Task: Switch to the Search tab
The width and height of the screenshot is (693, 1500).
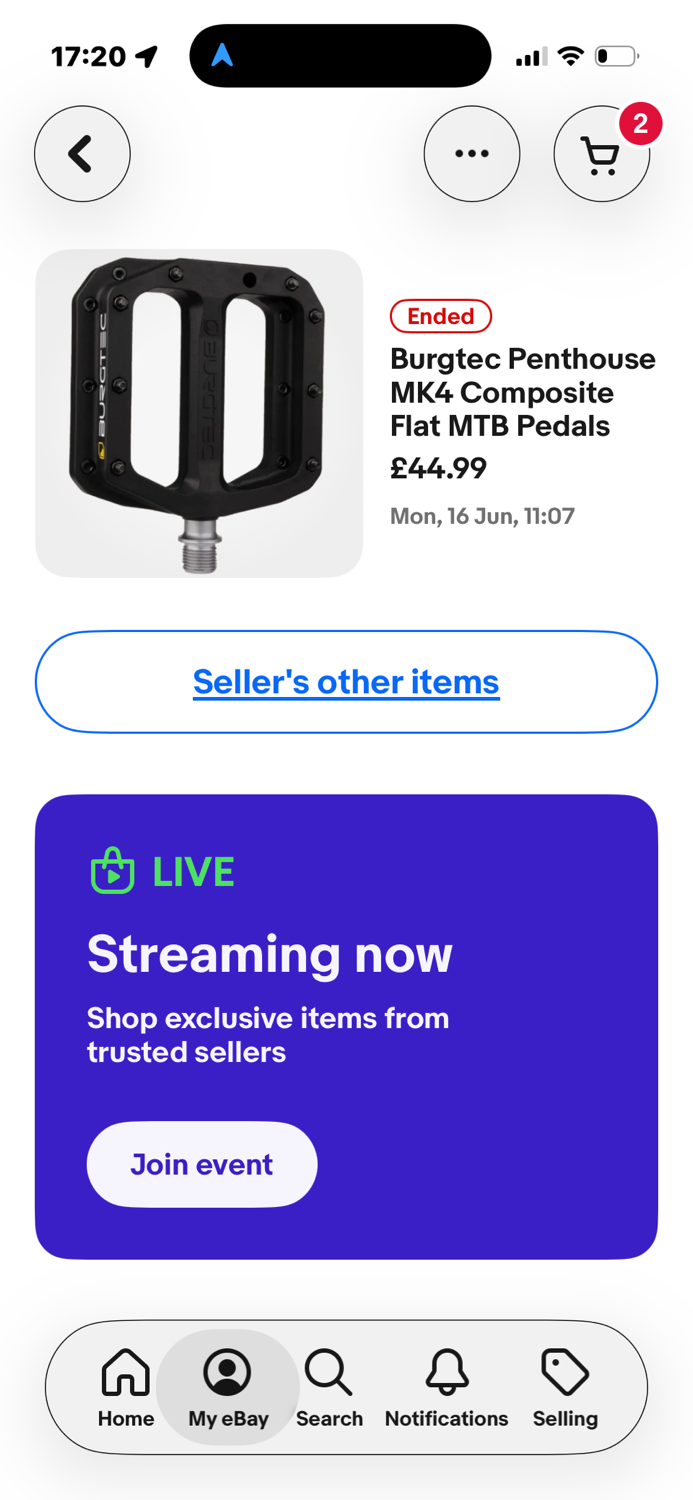Action: coord(329,1387)
